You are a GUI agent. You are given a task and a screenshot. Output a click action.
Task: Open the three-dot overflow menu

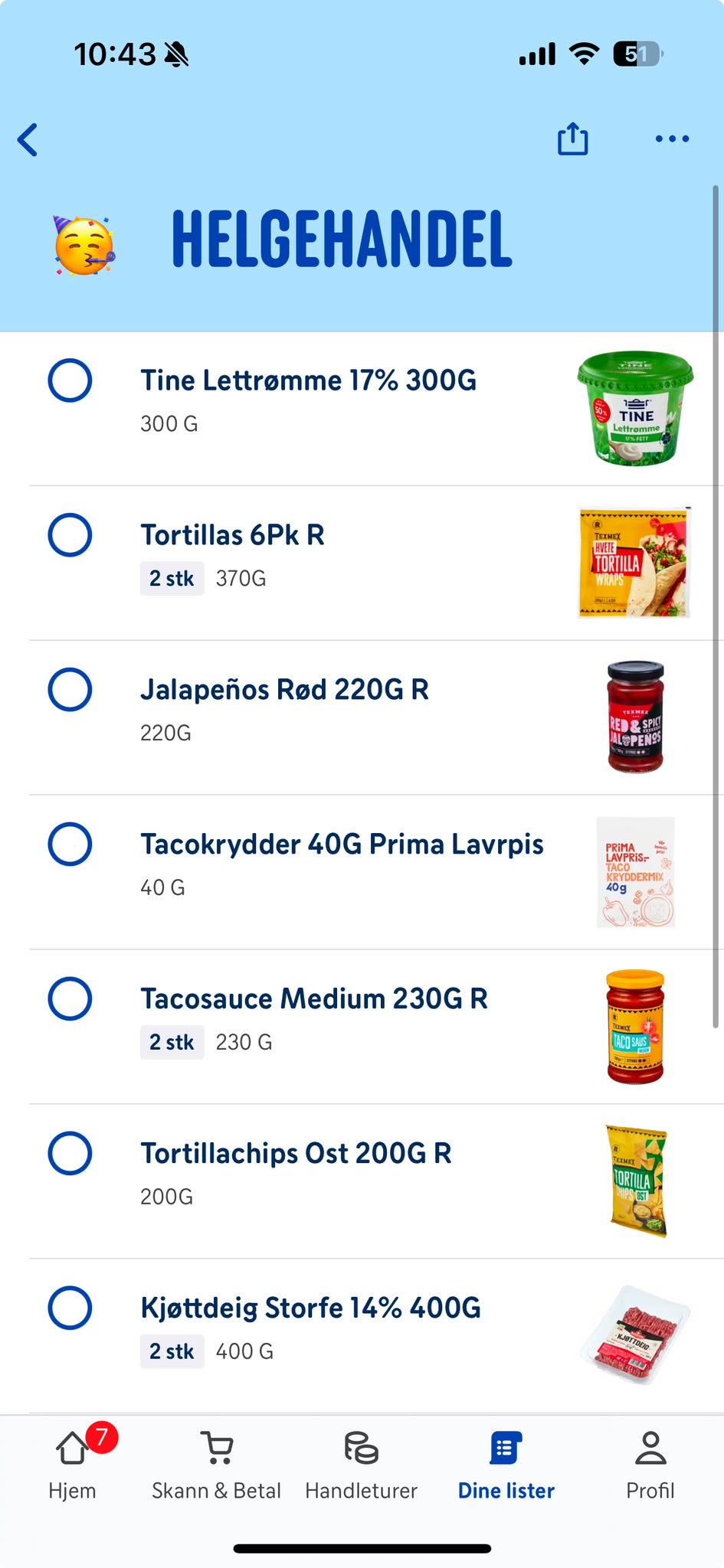pos(672,139)
